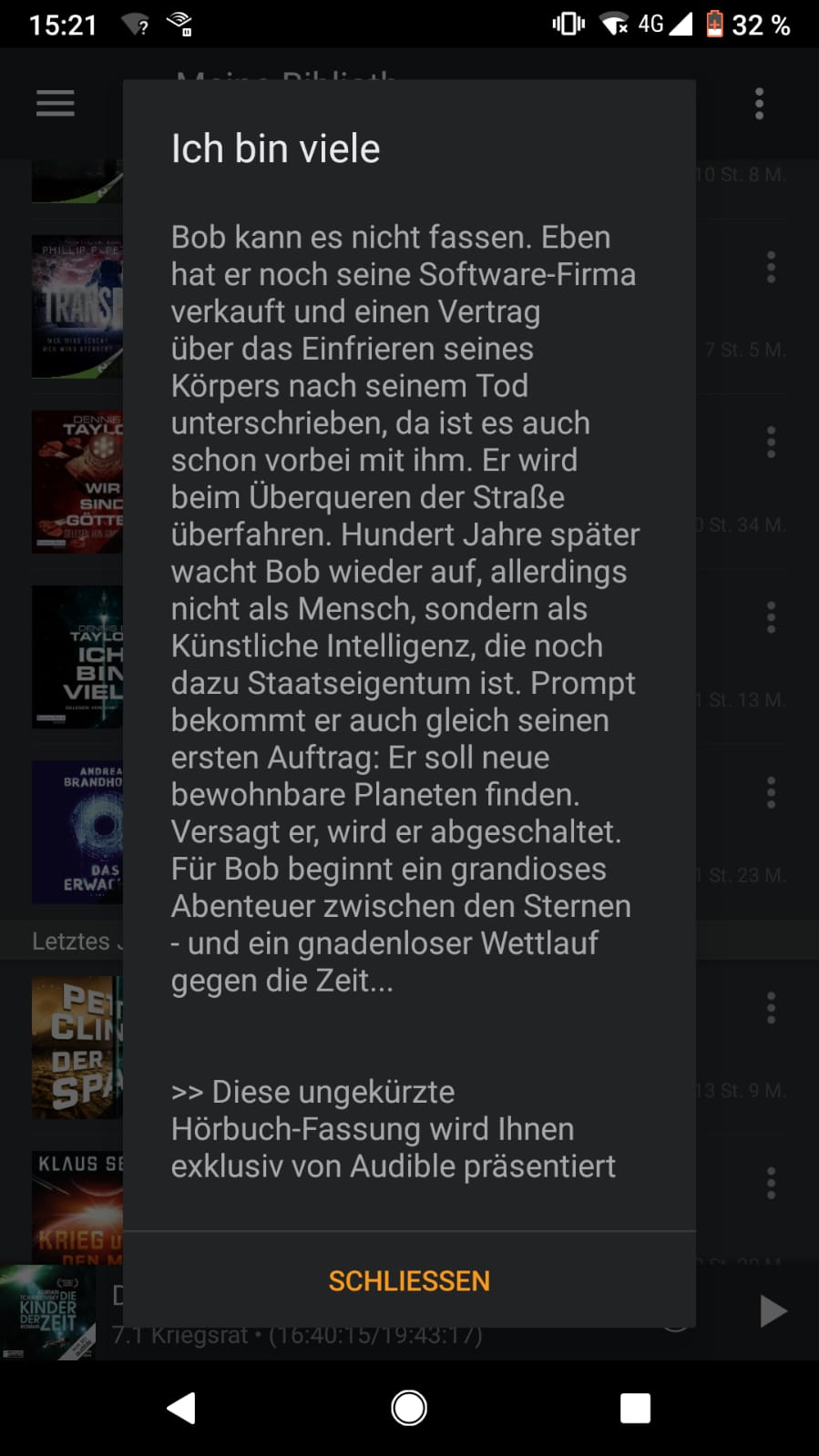The image size is (819, 1456).
Task: Go back with system back button
Action: point(181,1408)
